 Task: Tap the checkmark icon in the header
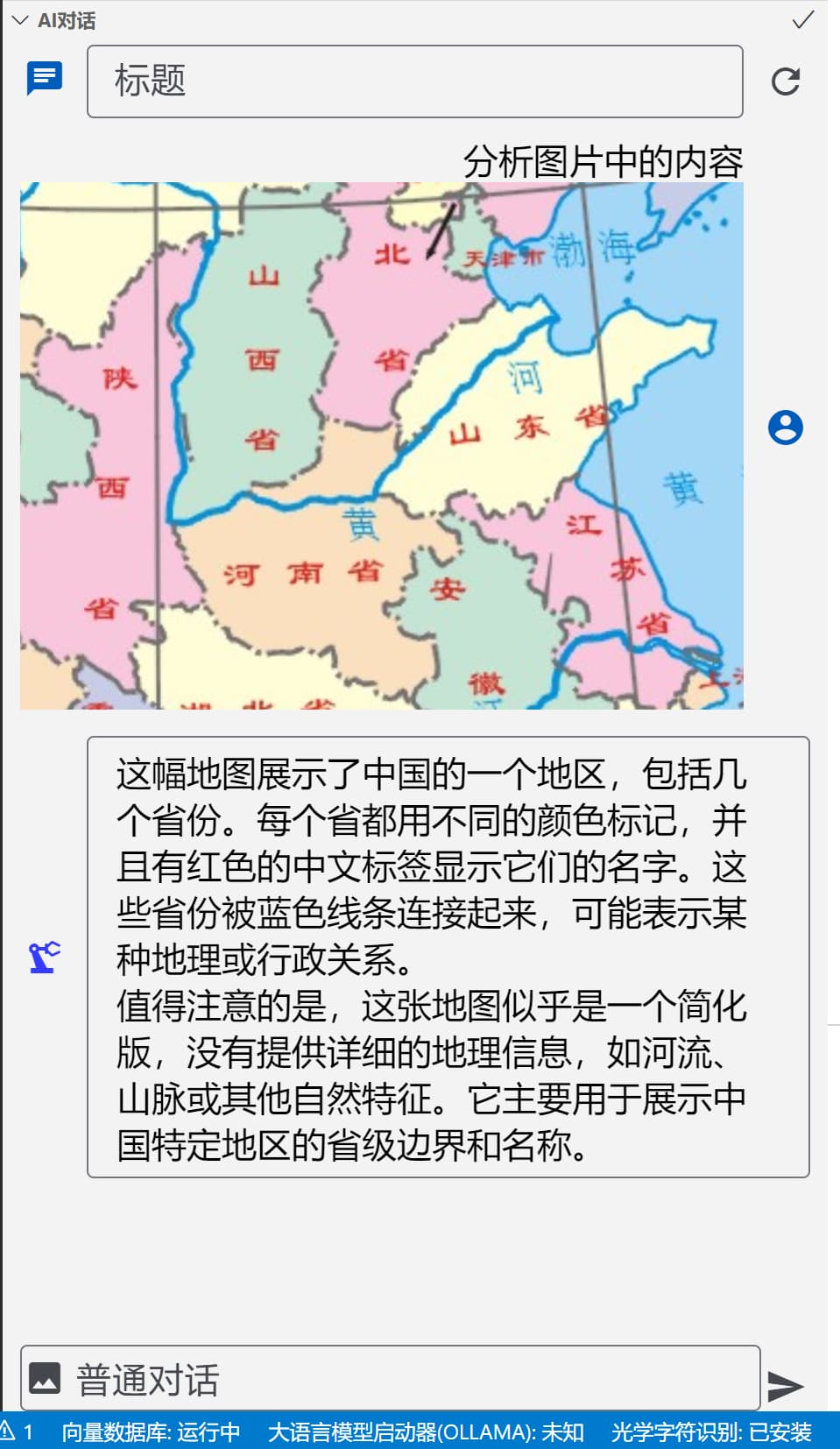coord(802,20)
